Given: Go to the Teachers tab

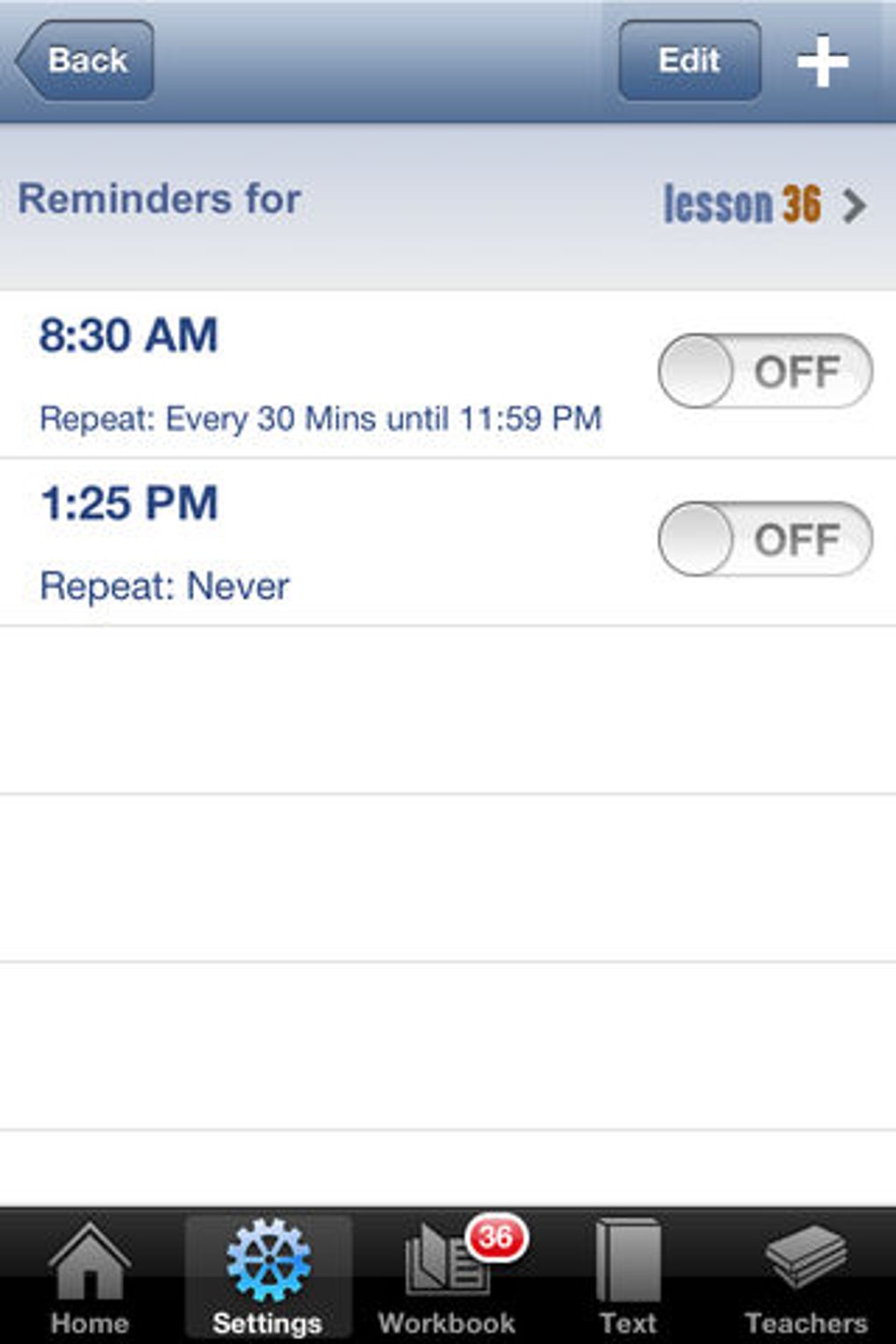Looking at the screenshot, I should 806,1278.
